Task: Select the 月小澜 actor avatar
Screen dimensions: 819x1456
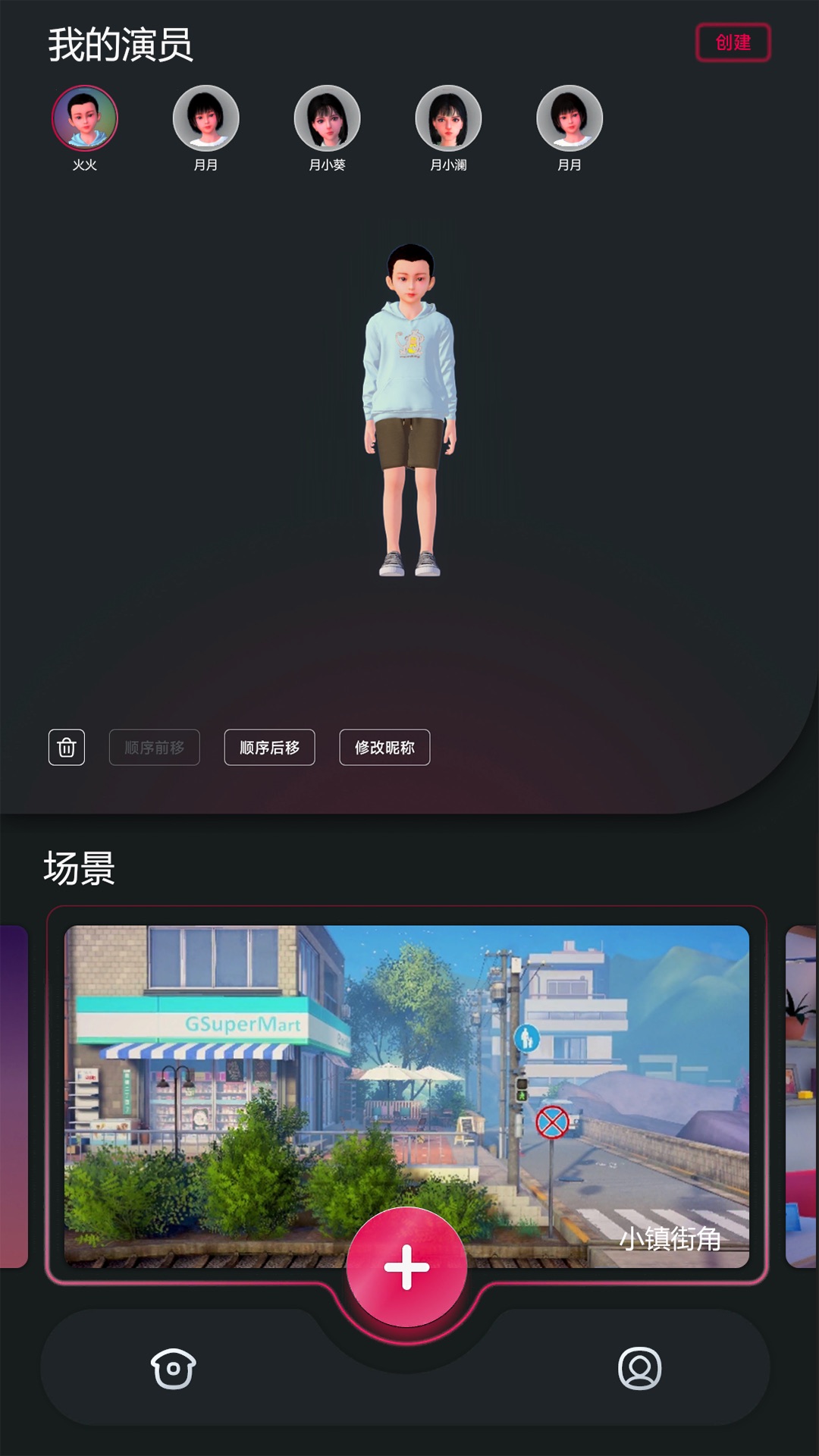Action: coord(448,119)
